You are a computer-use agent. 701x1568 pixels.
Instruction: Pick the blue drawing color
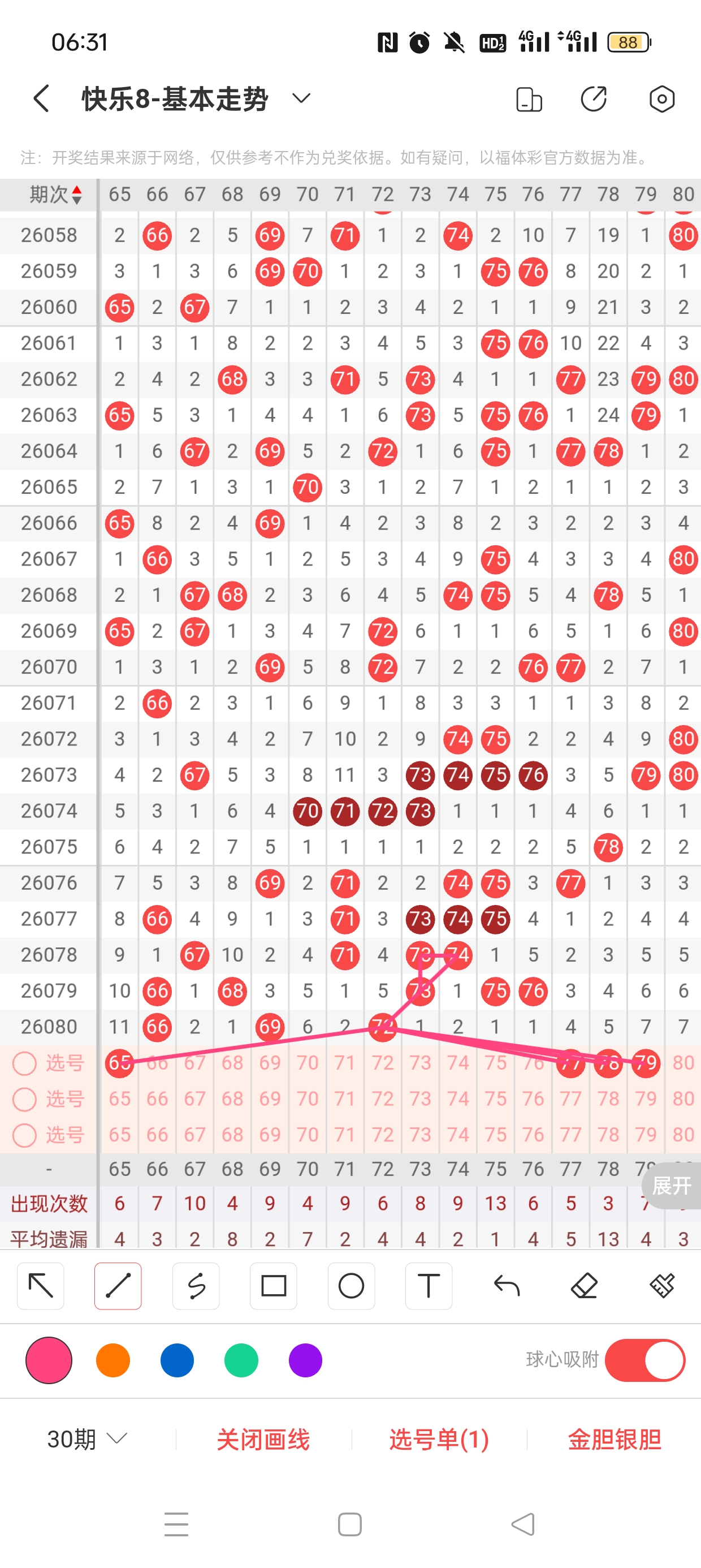177,1360
